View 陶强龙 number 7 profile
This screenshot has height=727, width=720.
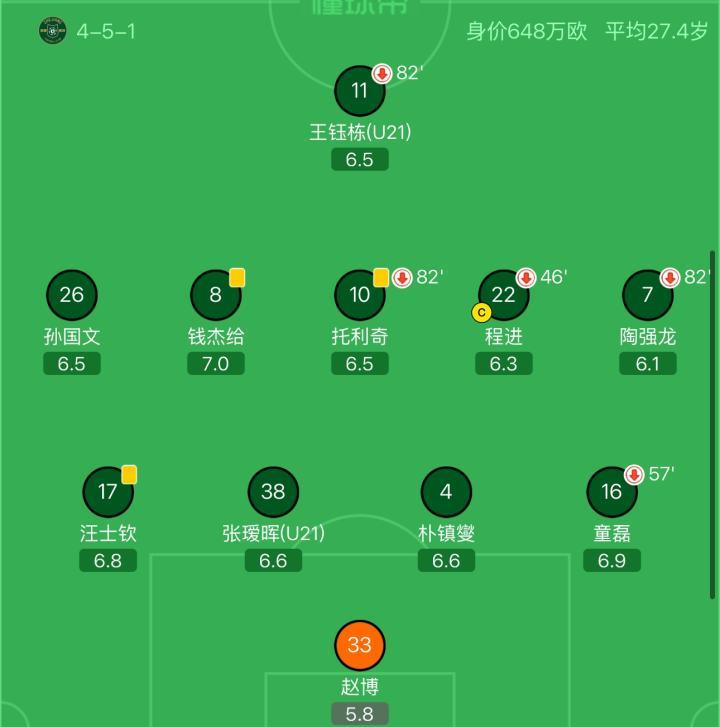click(x=647, y=294)
